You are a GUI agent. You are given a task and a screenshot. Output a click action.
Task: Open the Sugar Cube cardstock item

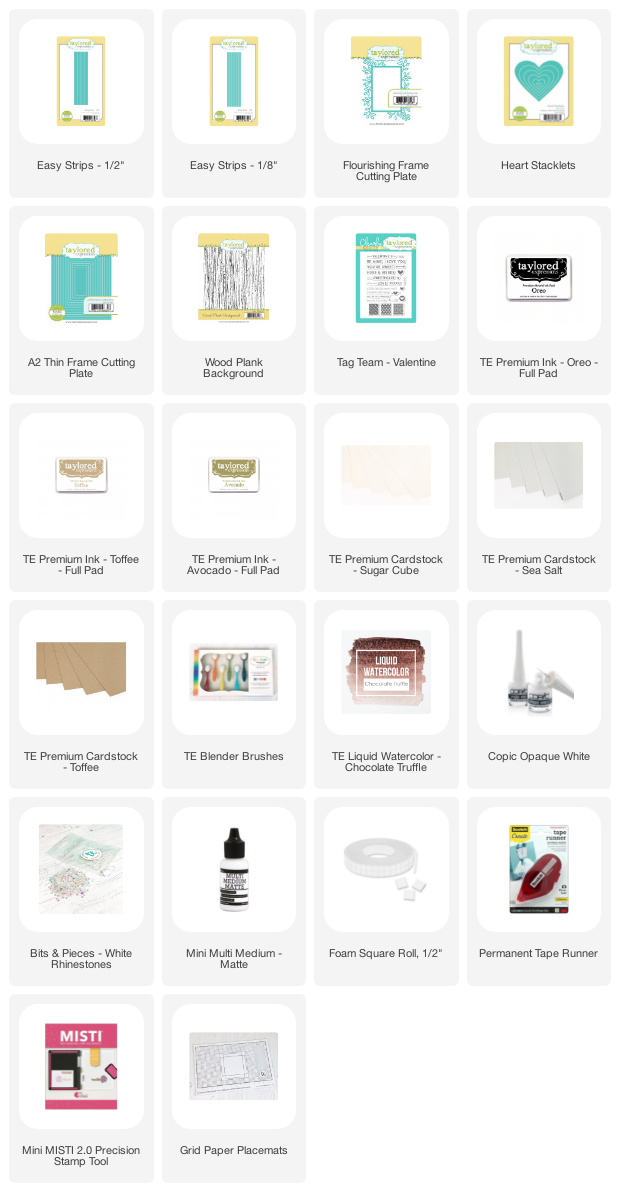tap(386, 476)
